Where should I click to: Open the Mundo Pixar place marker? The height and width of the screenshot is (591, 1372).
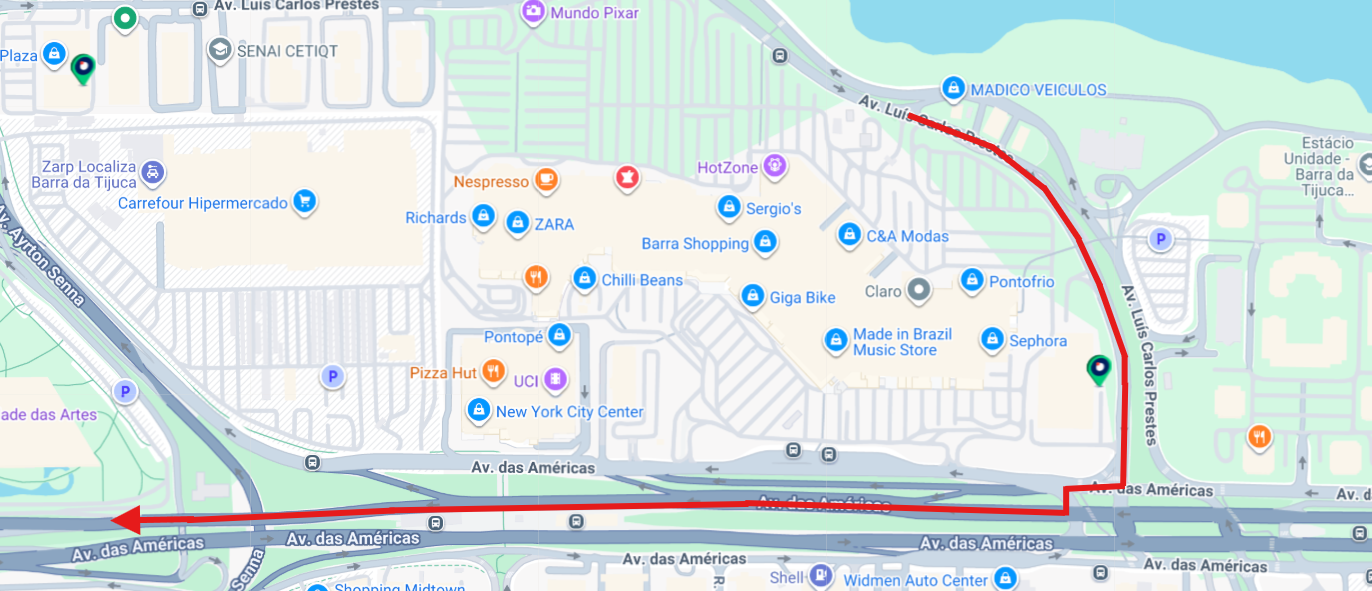(x=533, y=12)
